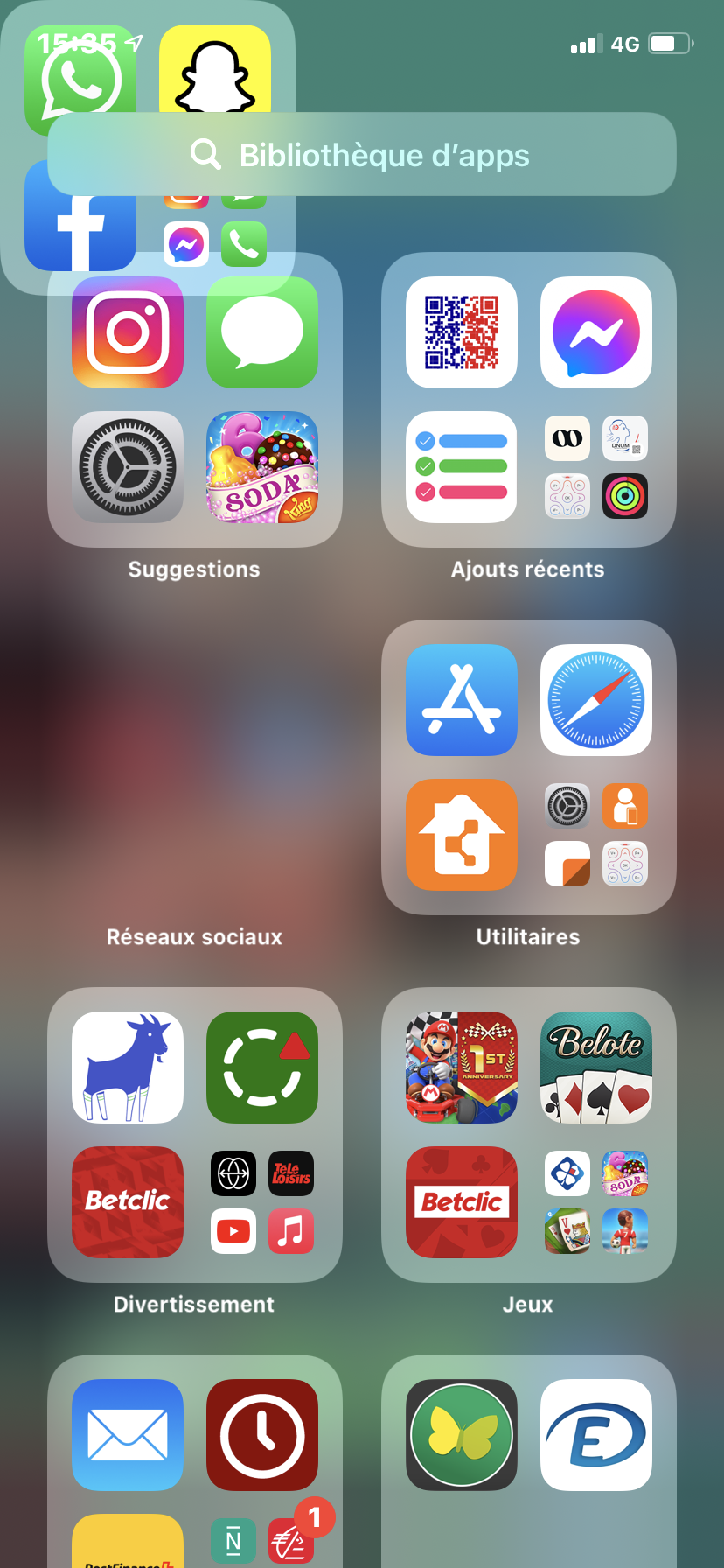Open Settings from the Suggestions folder
The height and width of the screenshot is (1568, 724).
128,467
